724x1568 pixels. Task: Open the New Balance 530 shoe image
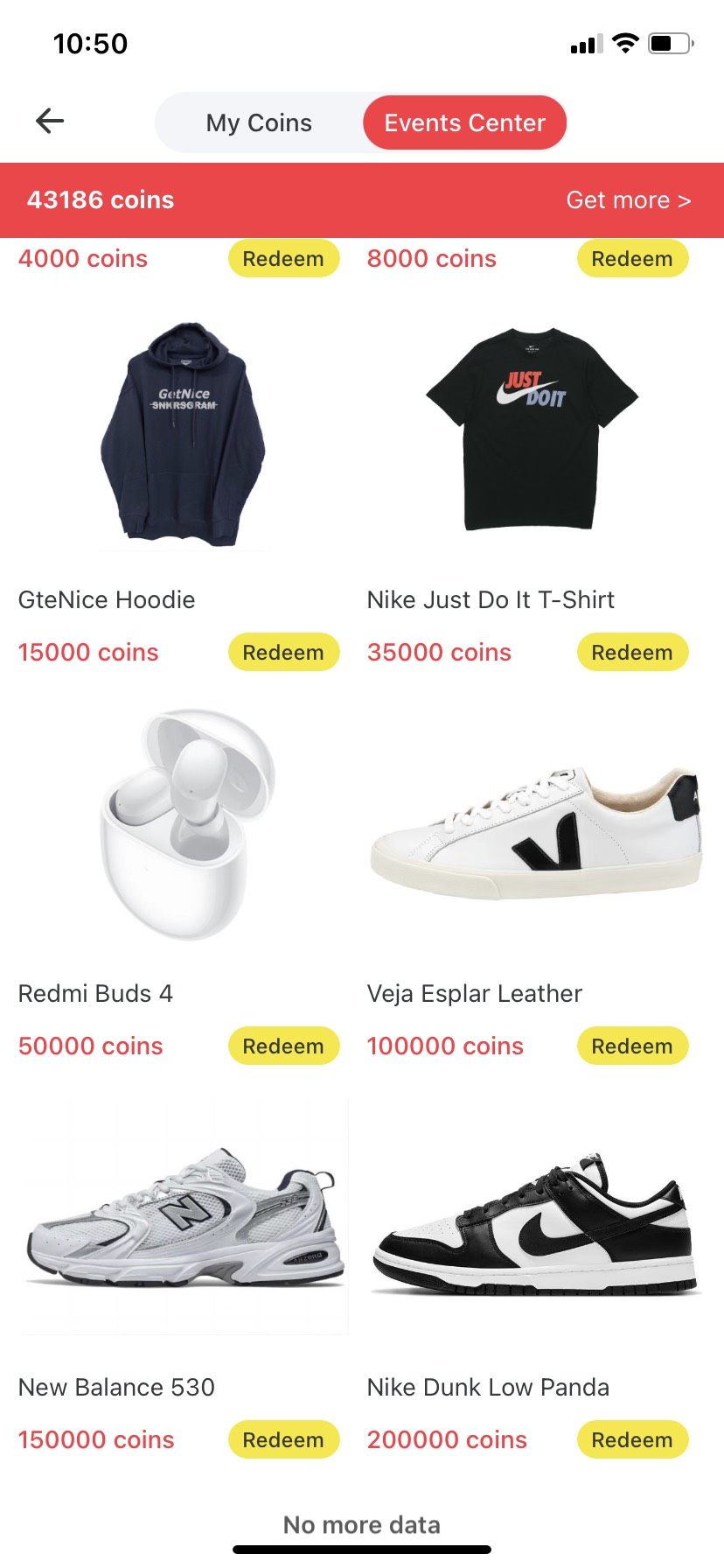click(184, 1216)
